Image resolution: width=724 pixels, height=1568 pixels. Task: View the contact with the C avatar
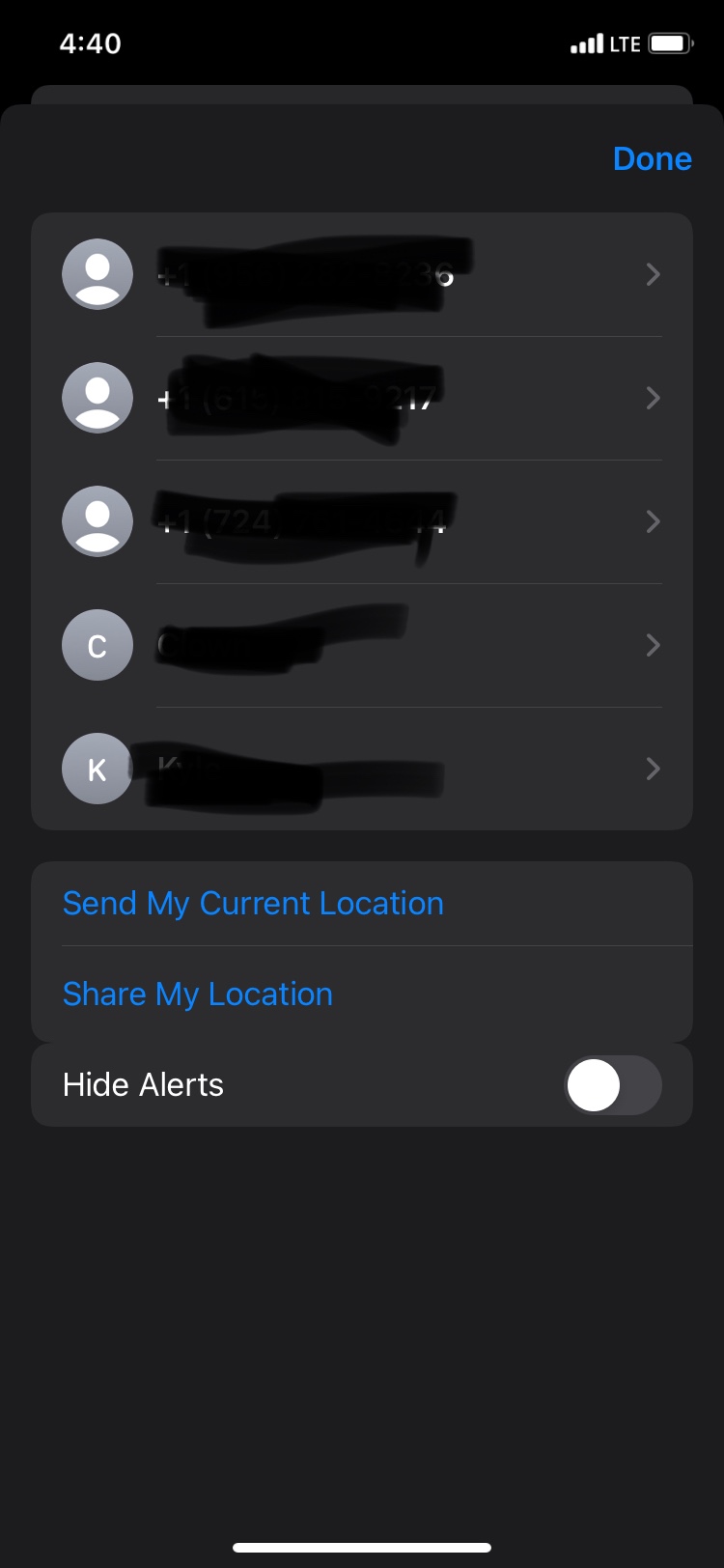pos(361,645)
